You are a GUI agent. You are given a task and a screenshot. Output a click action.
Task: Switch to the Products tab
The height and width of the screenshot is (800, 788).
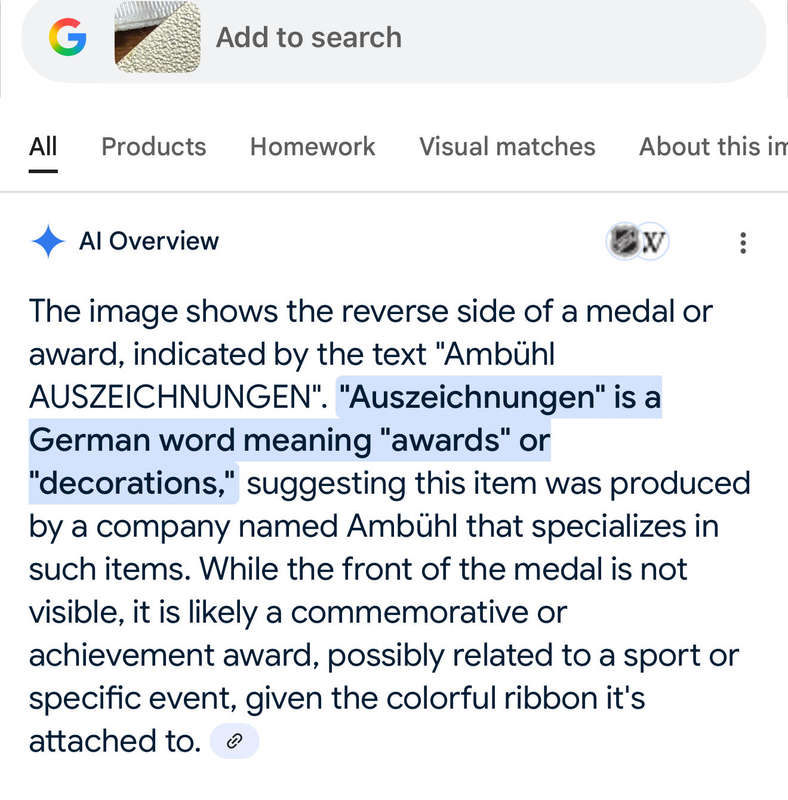[x=153, y=146]
